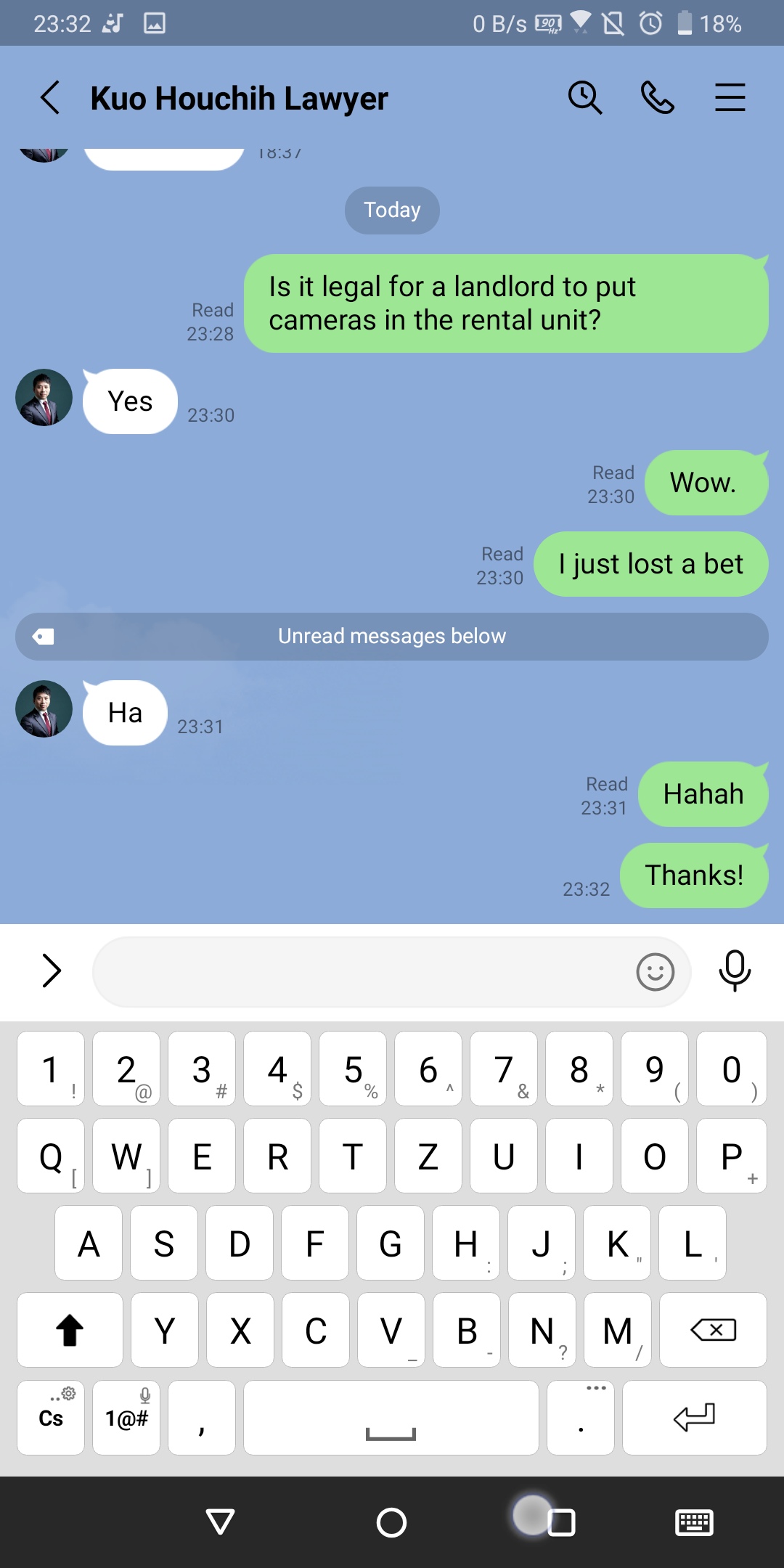
Task: Tap backspace on the keyboard
Action: pos(713,1330)
